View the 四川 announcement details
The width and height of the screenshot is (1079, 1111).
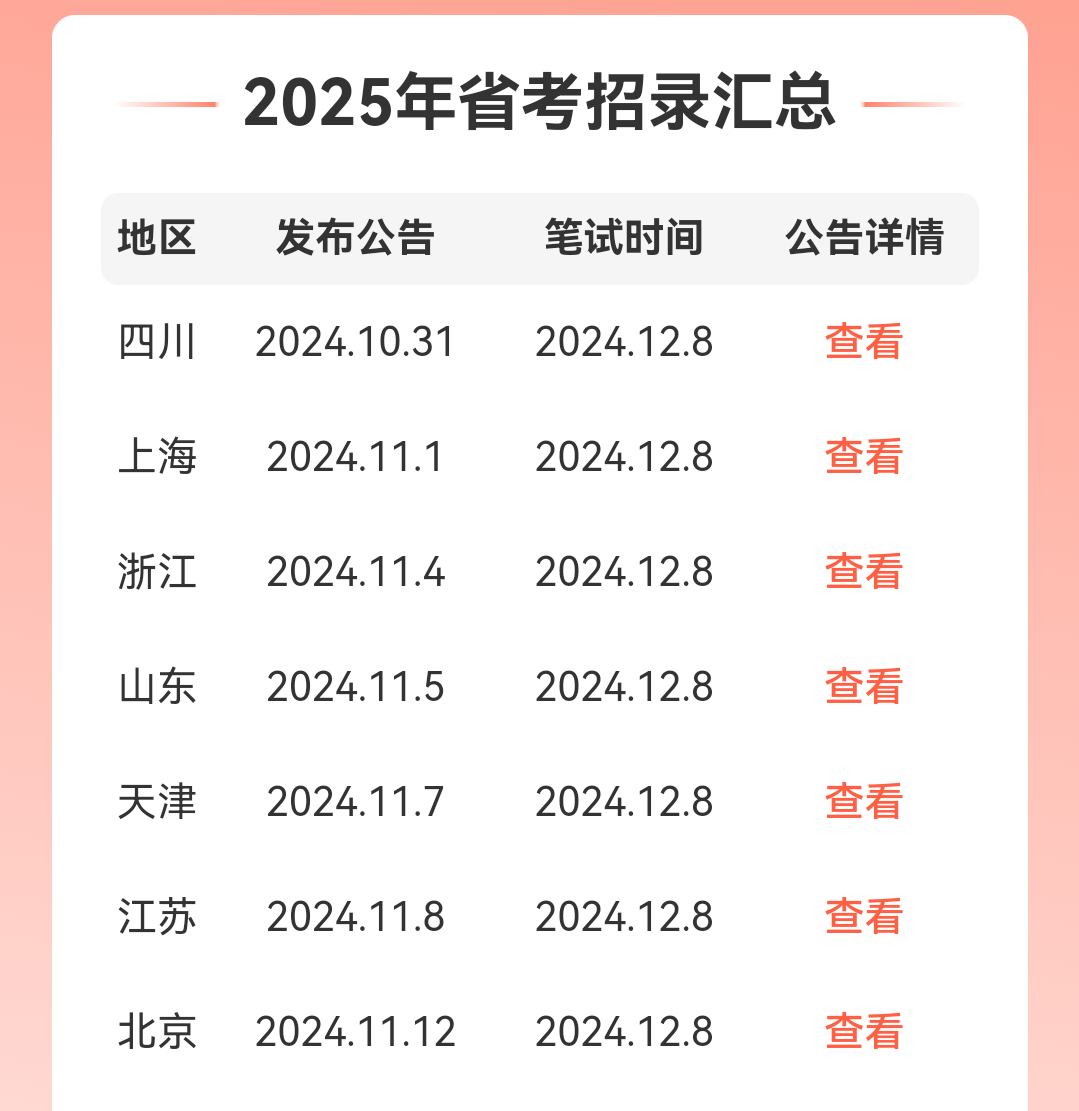[864, 342]
